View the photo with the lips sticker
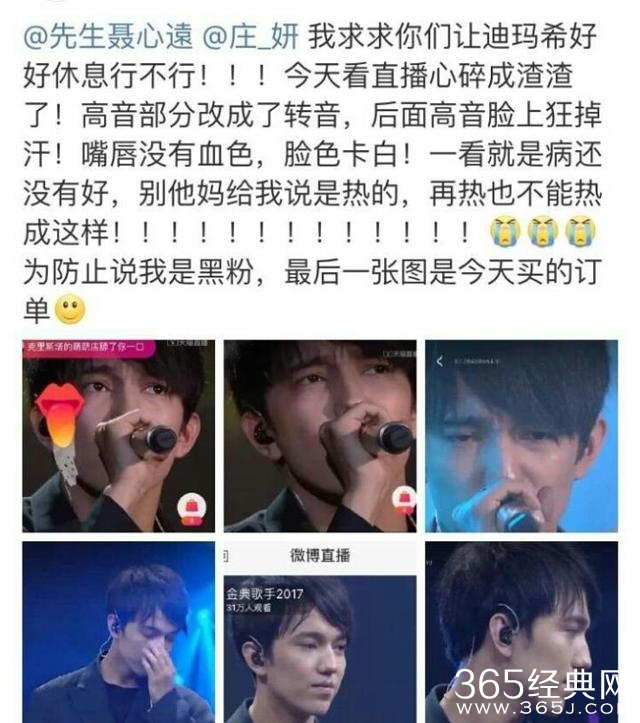 (x=119, y=436)
